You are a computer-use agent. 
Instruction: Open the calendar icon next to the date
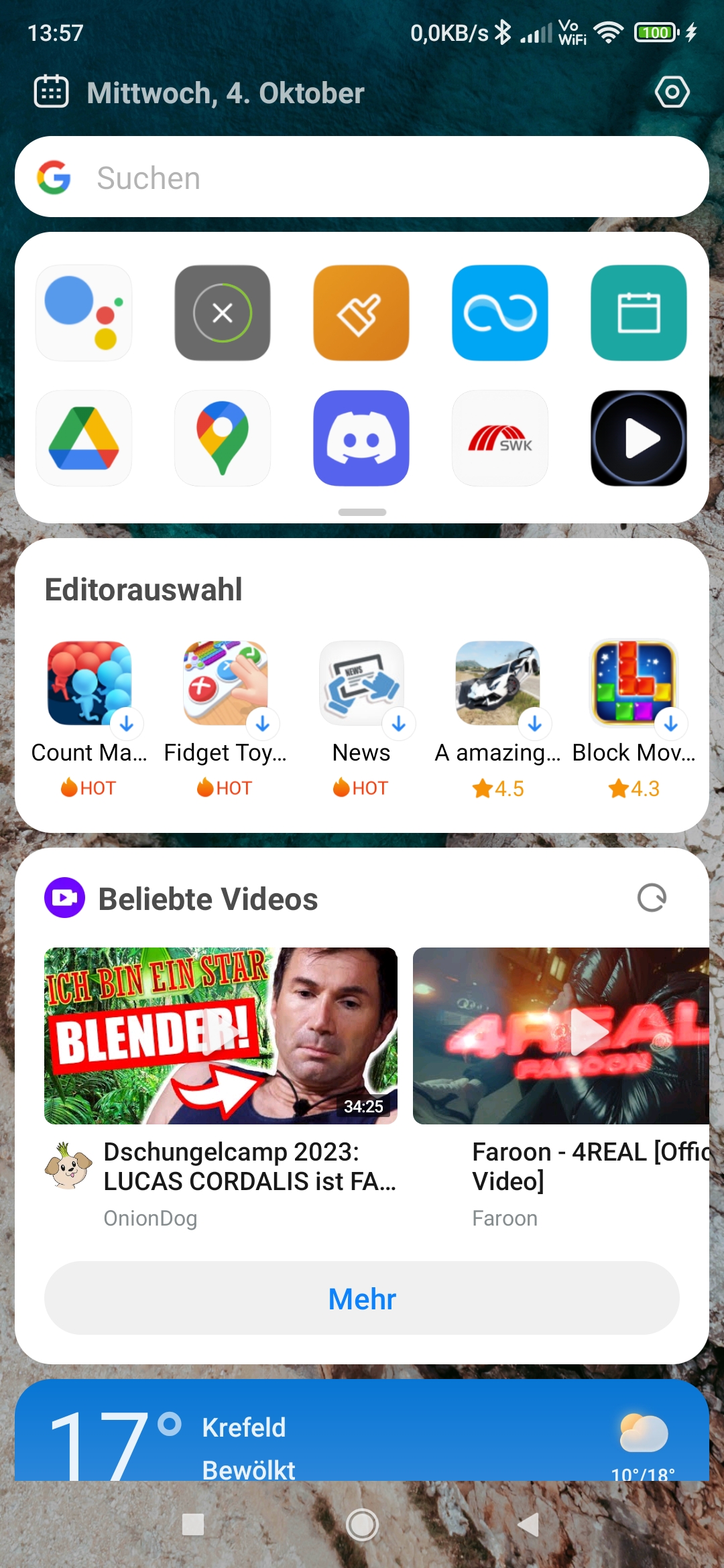(x=52, y=92)
